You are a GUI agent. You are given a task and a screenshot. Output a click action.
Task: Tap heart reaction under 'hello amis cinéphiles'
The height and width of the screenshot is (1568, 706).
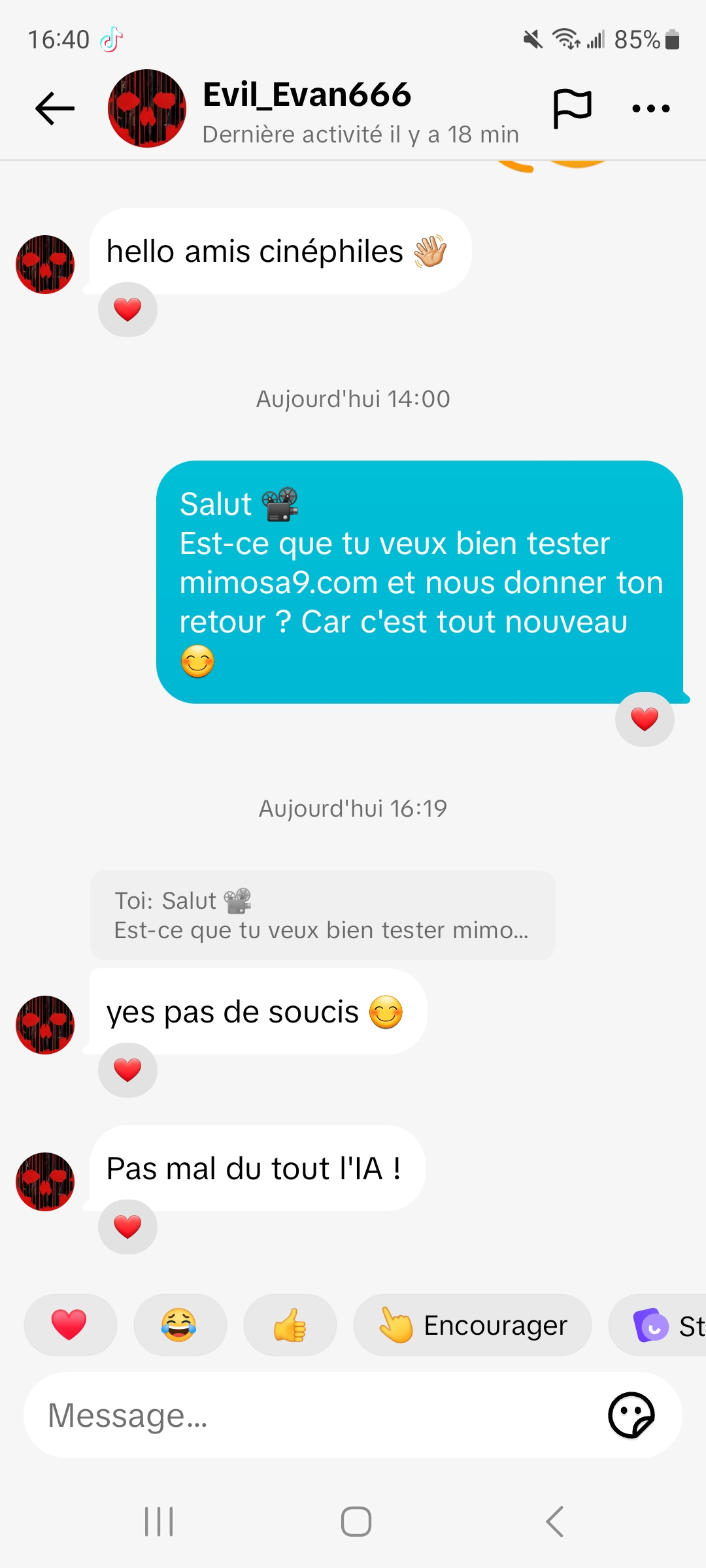pyautogui.click(x=127, y=310)
